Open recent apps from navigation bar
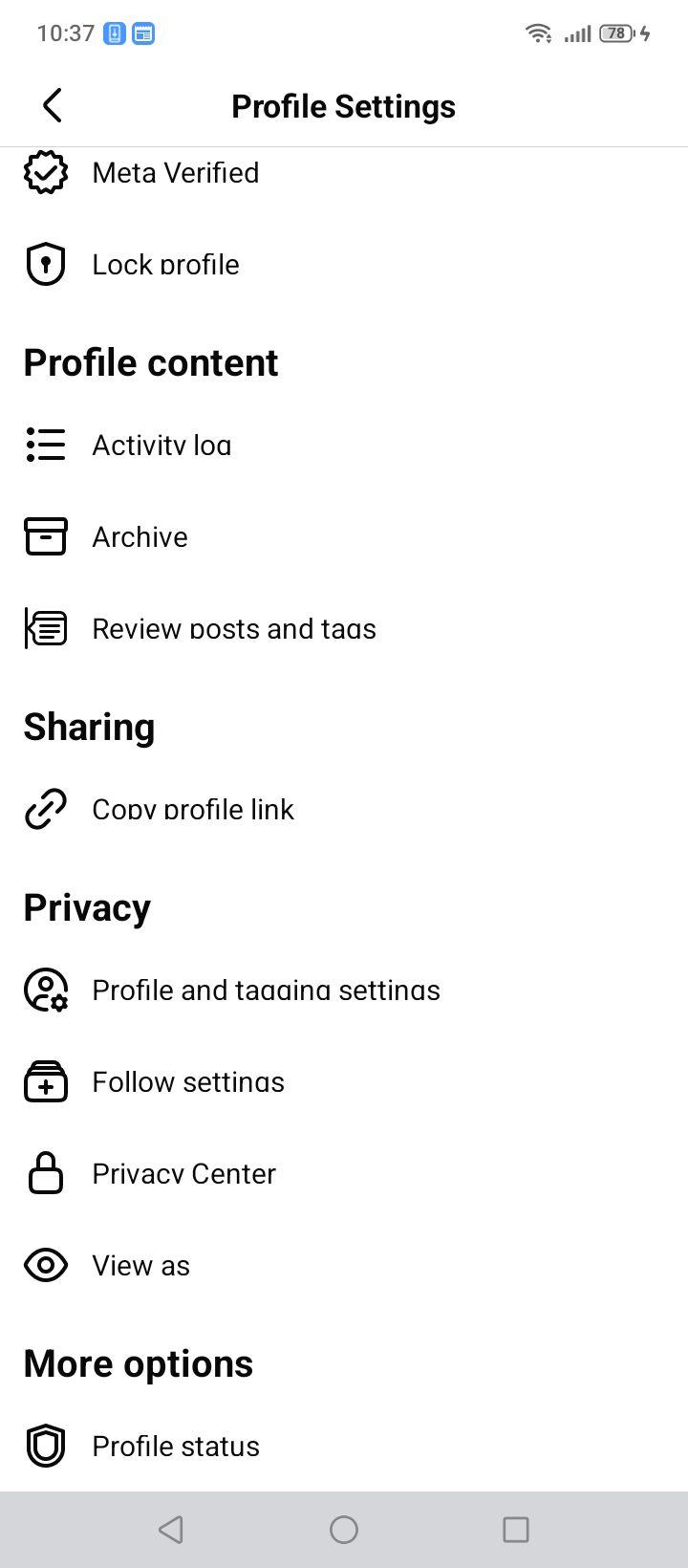Viewport: 688px width, 1568px height. [516, 1530]
